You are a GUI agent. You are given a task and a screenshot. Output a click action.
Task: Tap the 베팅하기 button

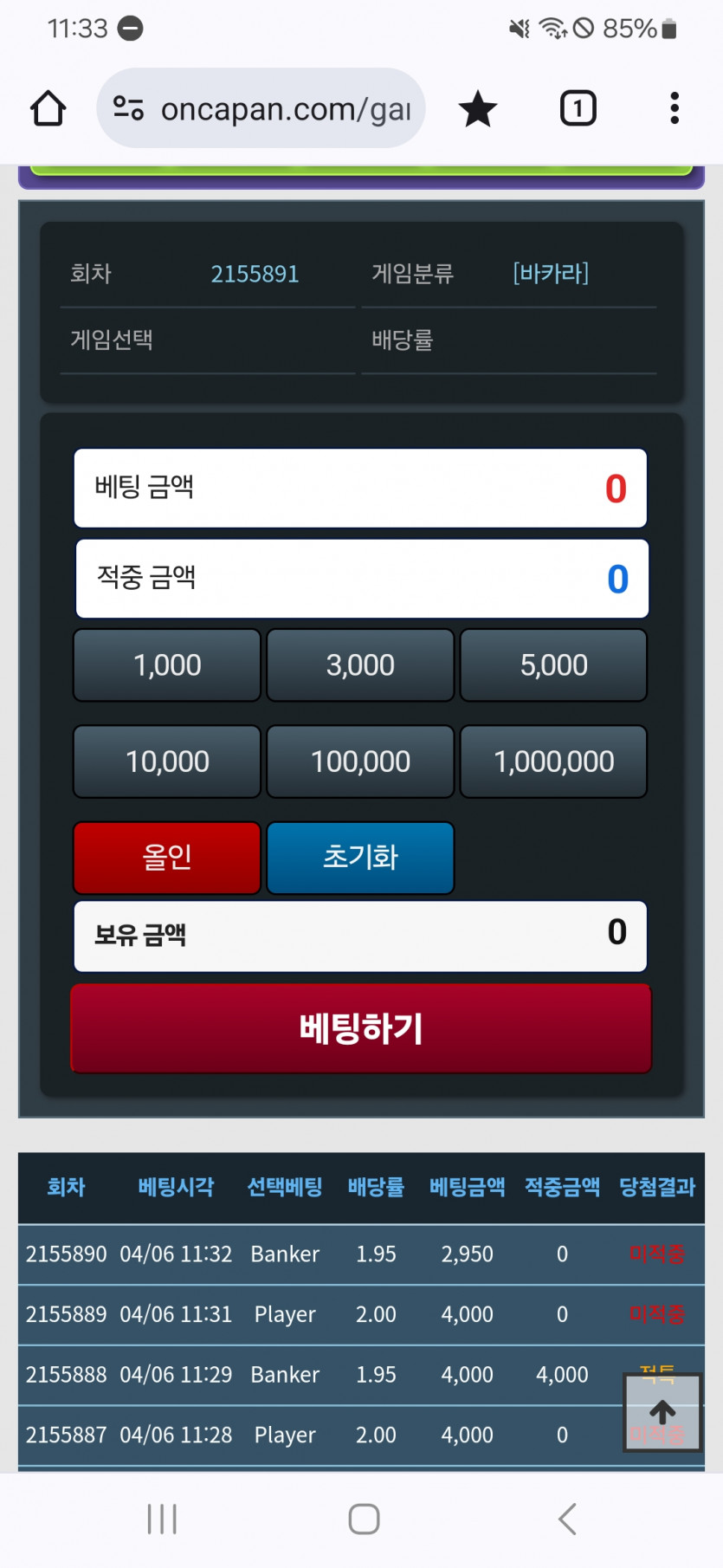click(360, 1028)
